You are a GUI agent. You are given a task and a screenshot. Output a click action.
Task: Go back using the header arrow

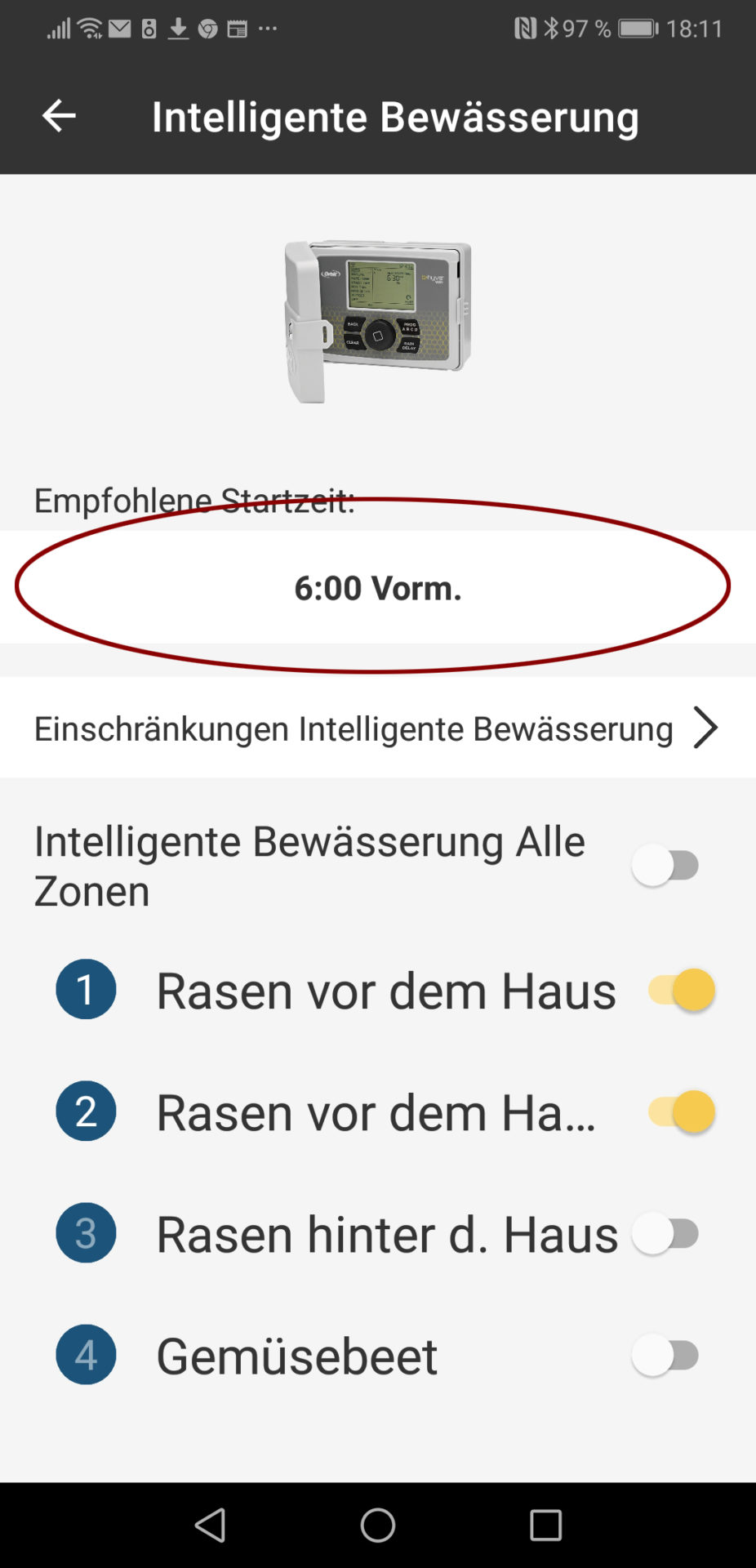[59, 116]
